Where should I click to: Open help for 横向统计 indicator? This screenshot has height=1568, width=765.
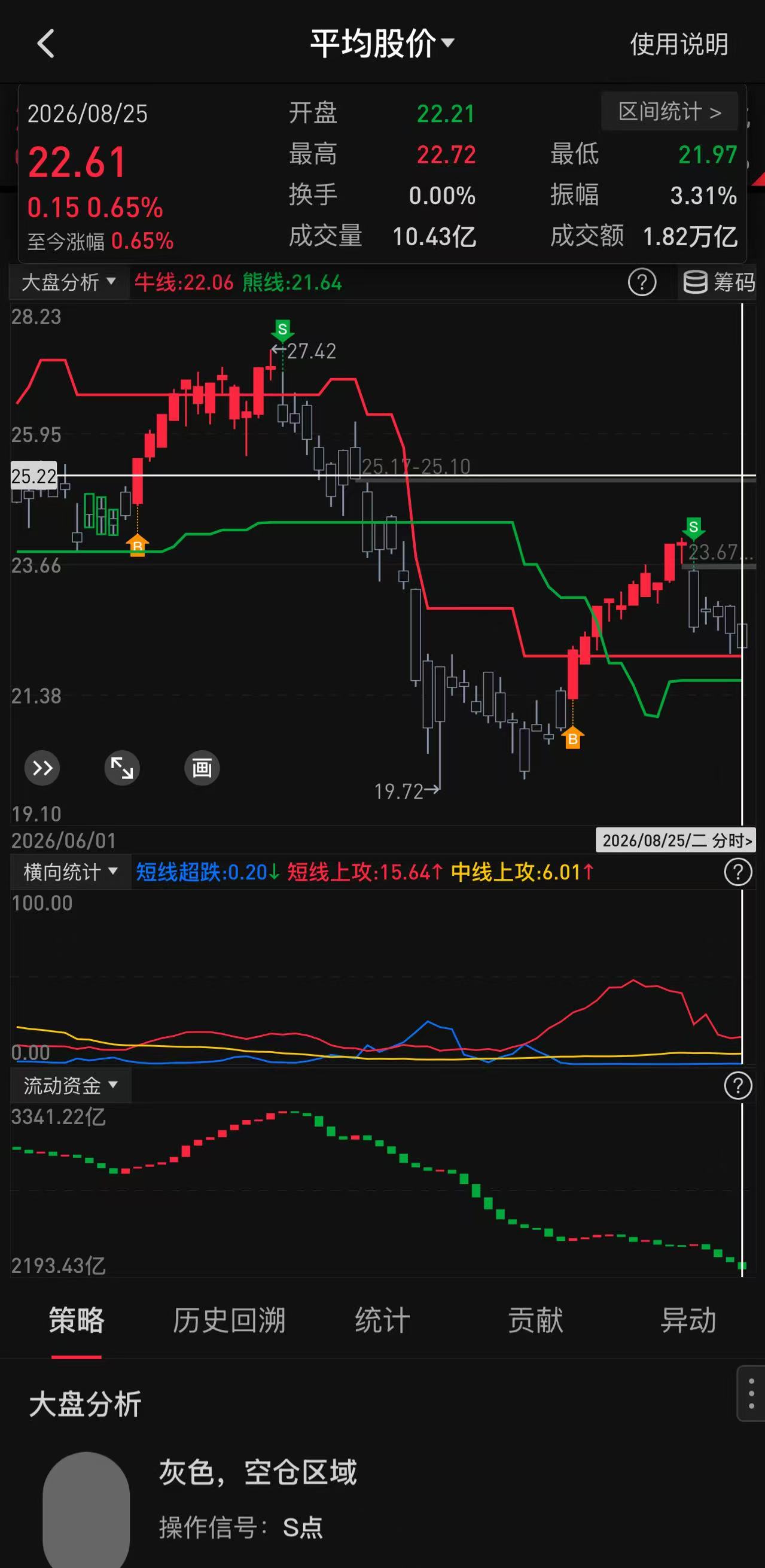(x=738, y=872)
